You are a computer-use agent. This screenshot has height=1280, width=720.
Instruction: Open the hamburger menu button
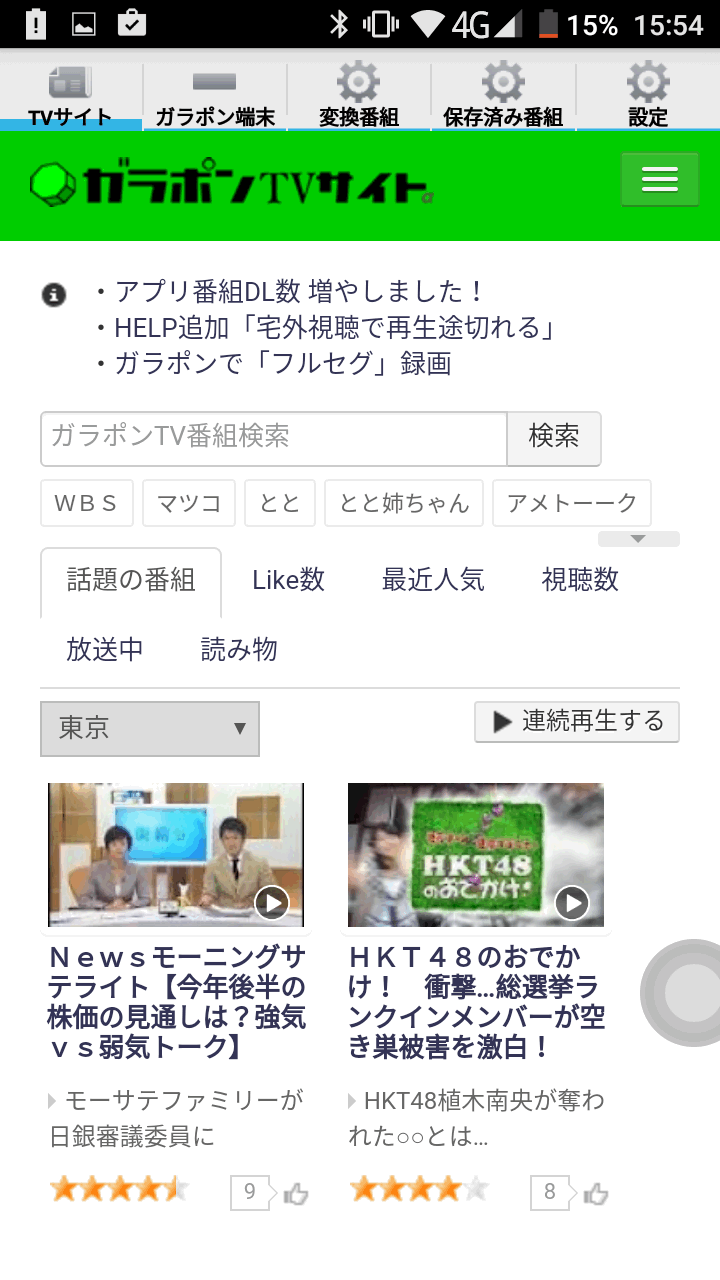[x=659, y=180]
